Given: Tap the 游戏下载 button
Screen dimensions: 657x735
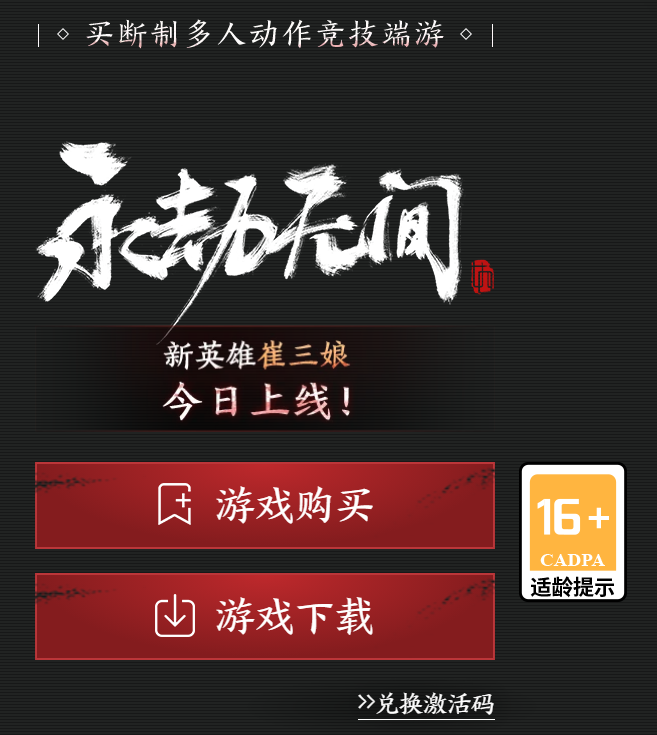Looking at the screenshot, I should (265, 617).
